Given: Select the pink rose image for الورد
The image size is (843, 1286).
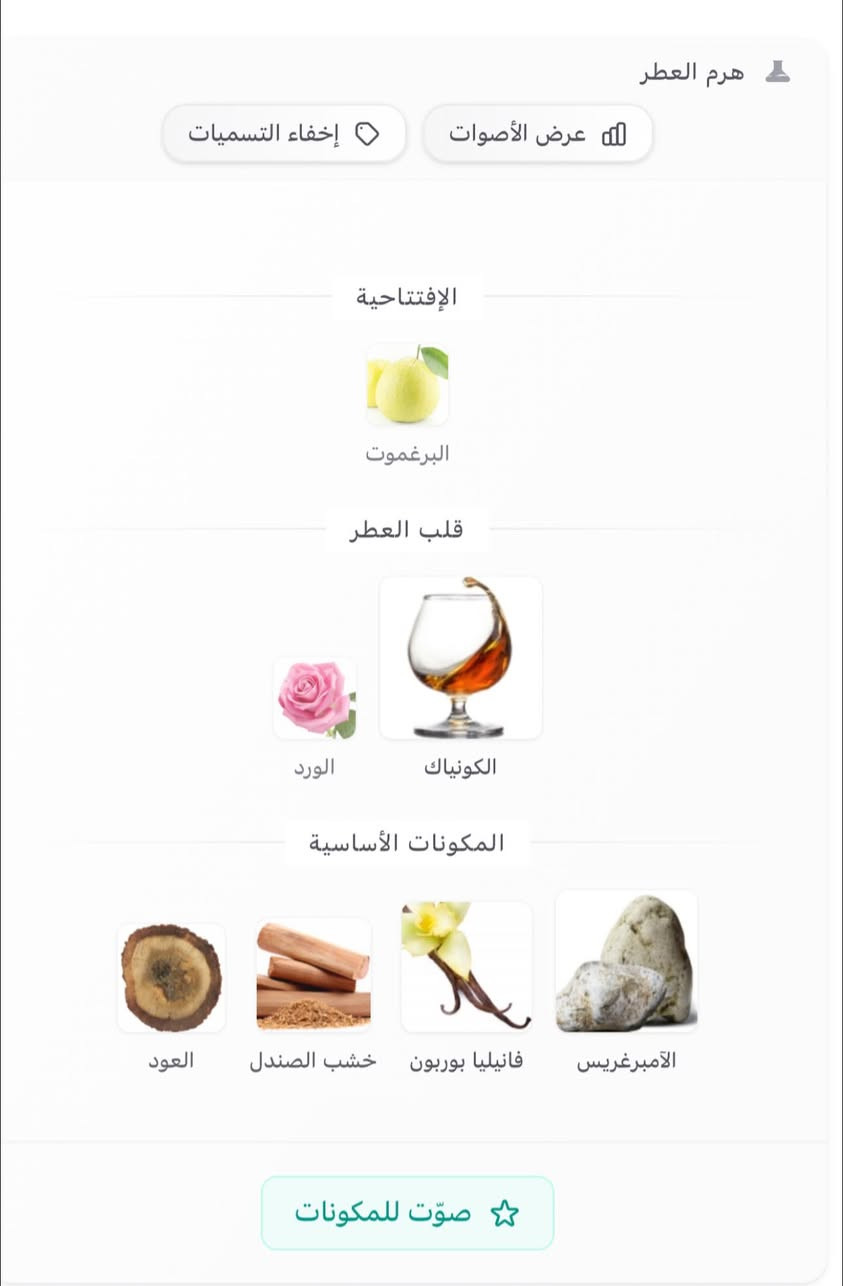Looking at the screenshot, I should click(x=314, y=697).
